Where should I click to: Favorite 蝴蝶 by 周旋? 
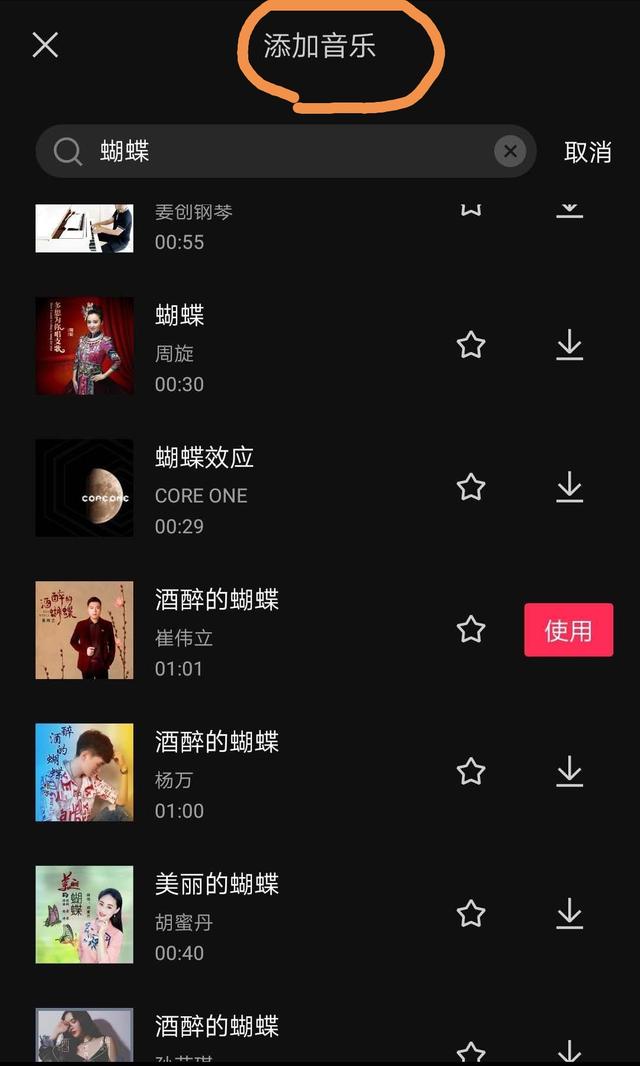(471, 346)
